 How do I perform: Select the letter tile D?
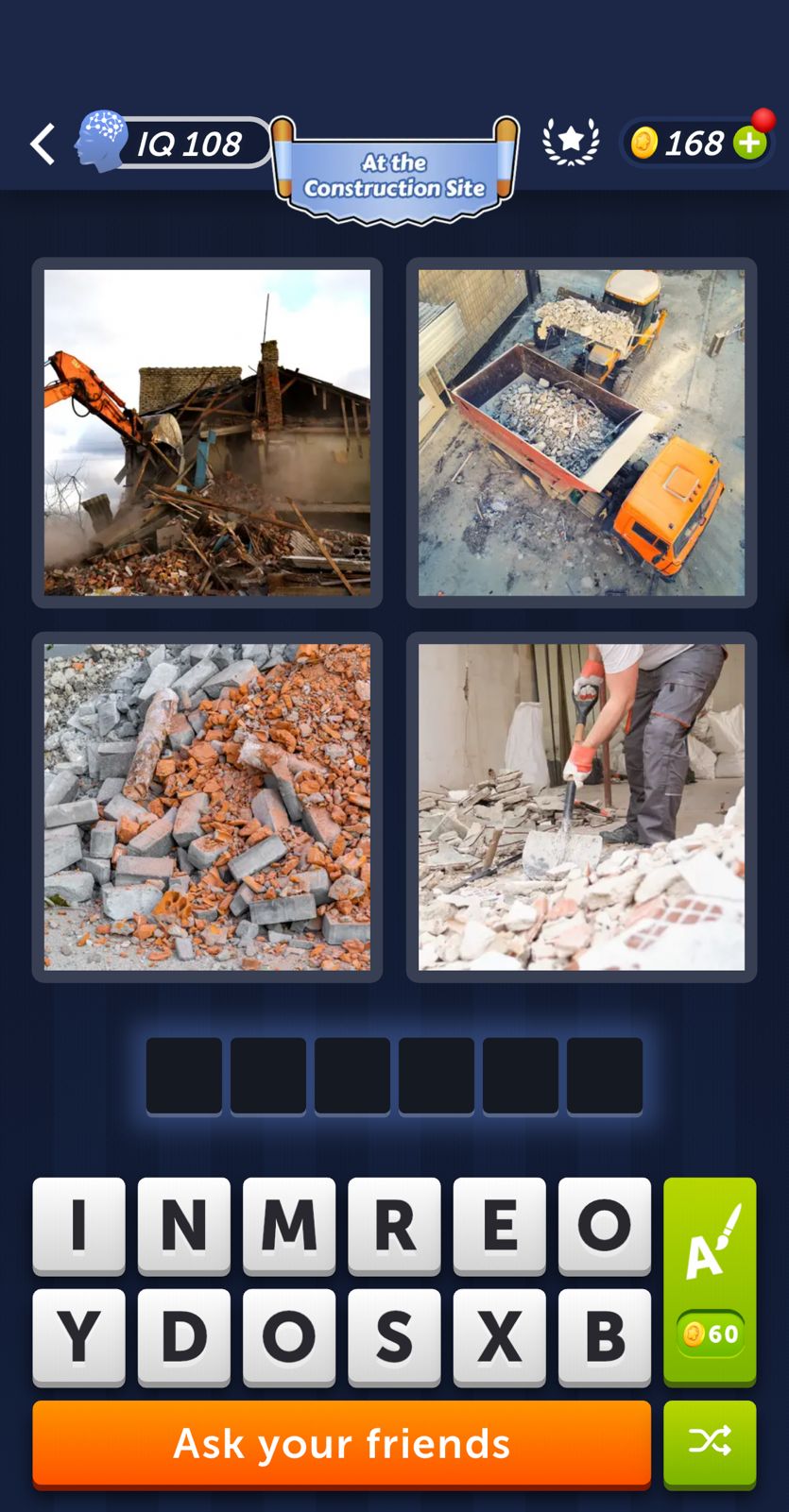tap(183, 1336)
